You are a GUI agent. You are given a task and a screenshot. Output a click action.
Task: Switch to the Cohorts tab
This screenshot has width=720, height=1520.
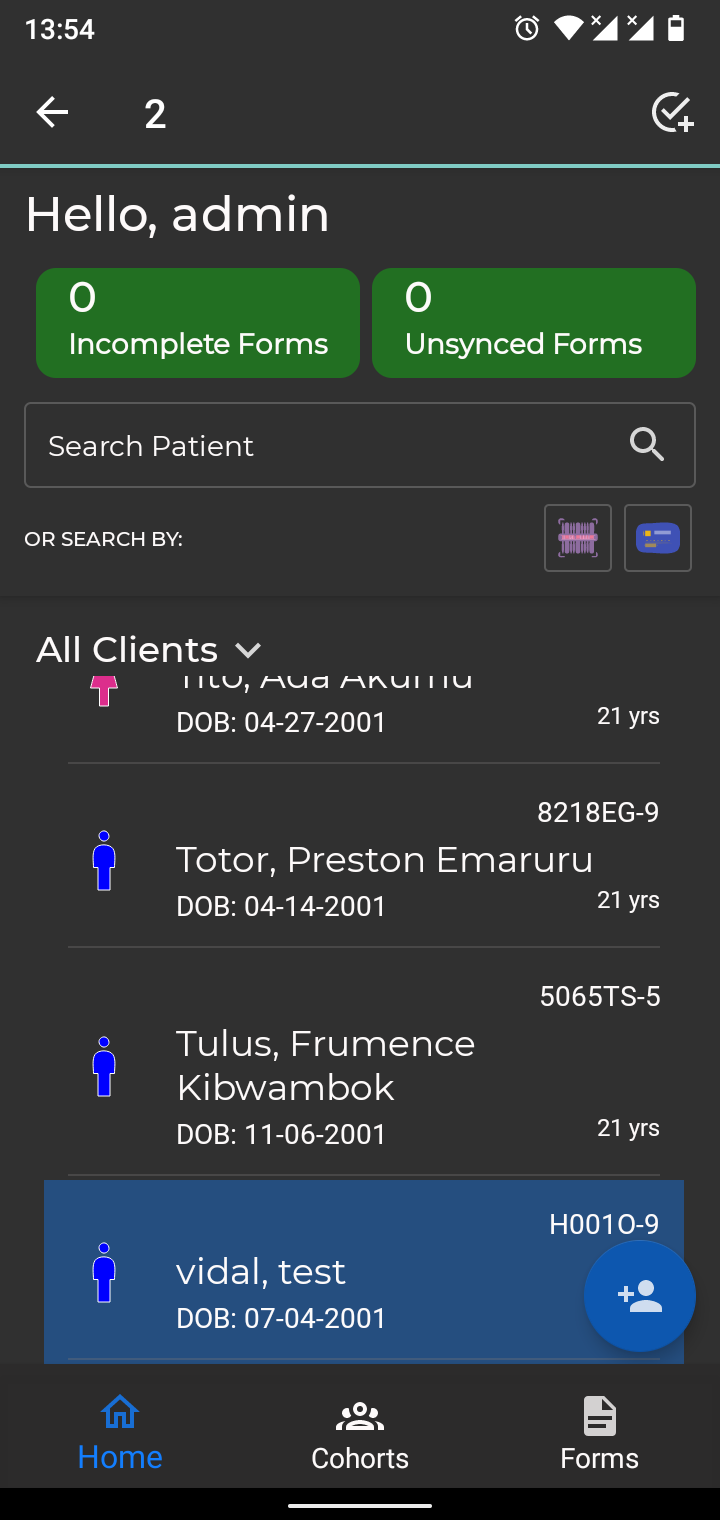(360, 1436)
